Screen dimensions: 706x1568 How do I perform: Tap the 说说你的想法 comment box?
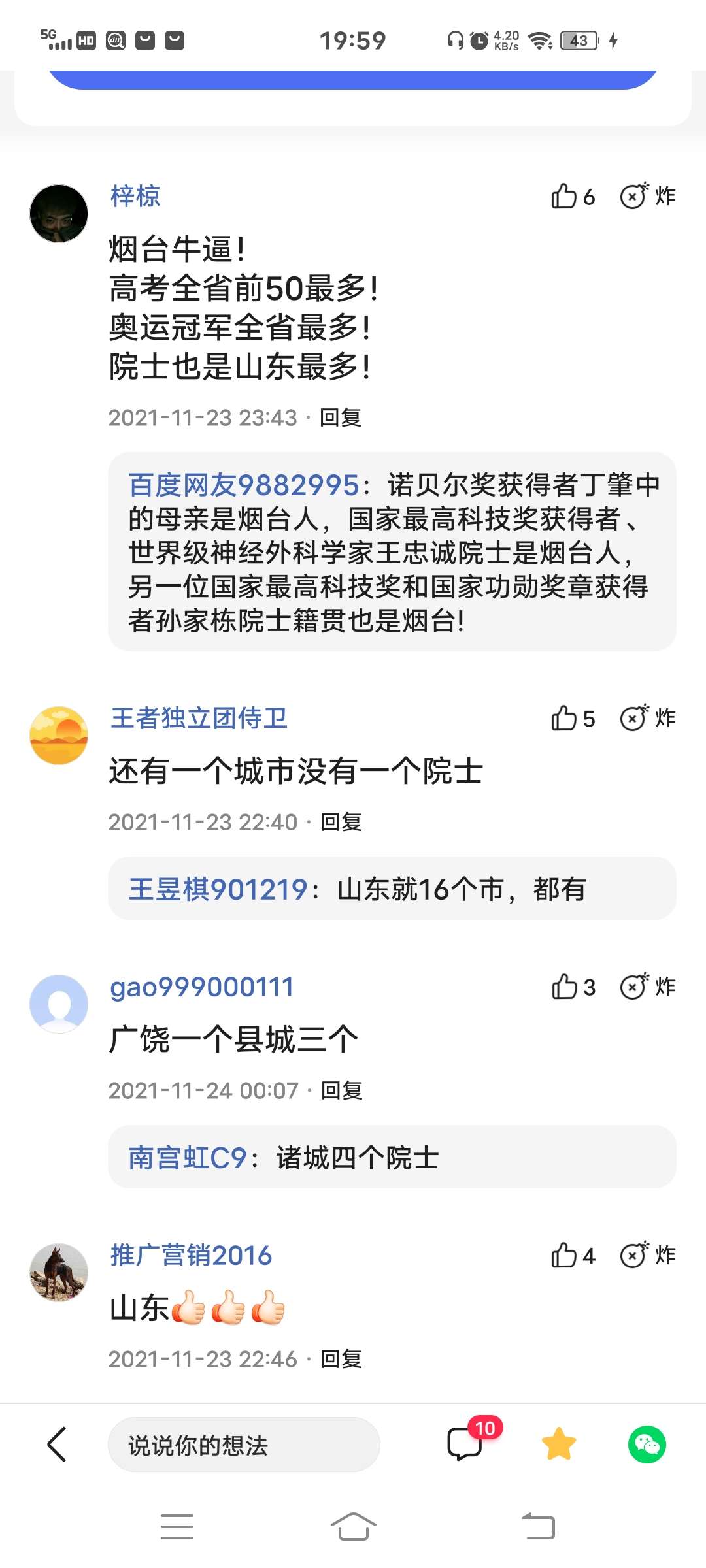pyautogui.click(x=243, y=1445)
